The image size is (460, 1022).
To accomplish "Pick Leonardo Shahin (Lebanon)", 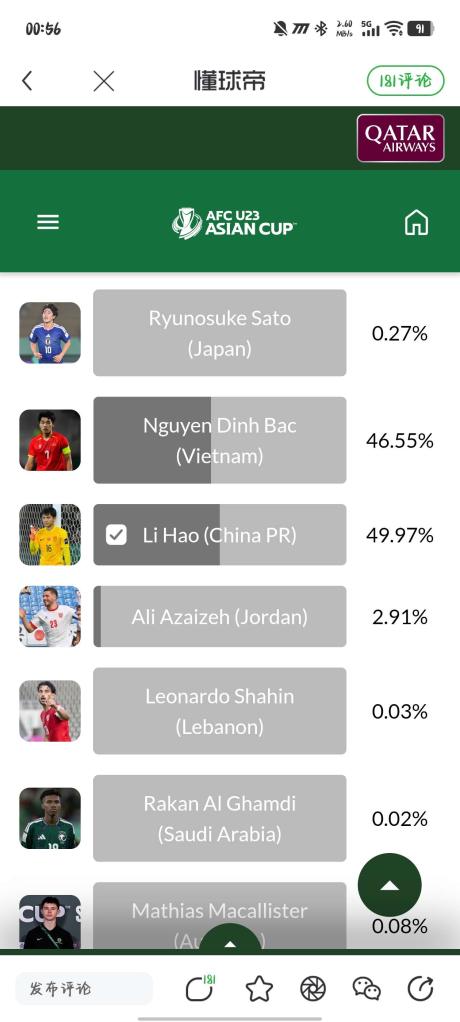I will tap(220, 711).
